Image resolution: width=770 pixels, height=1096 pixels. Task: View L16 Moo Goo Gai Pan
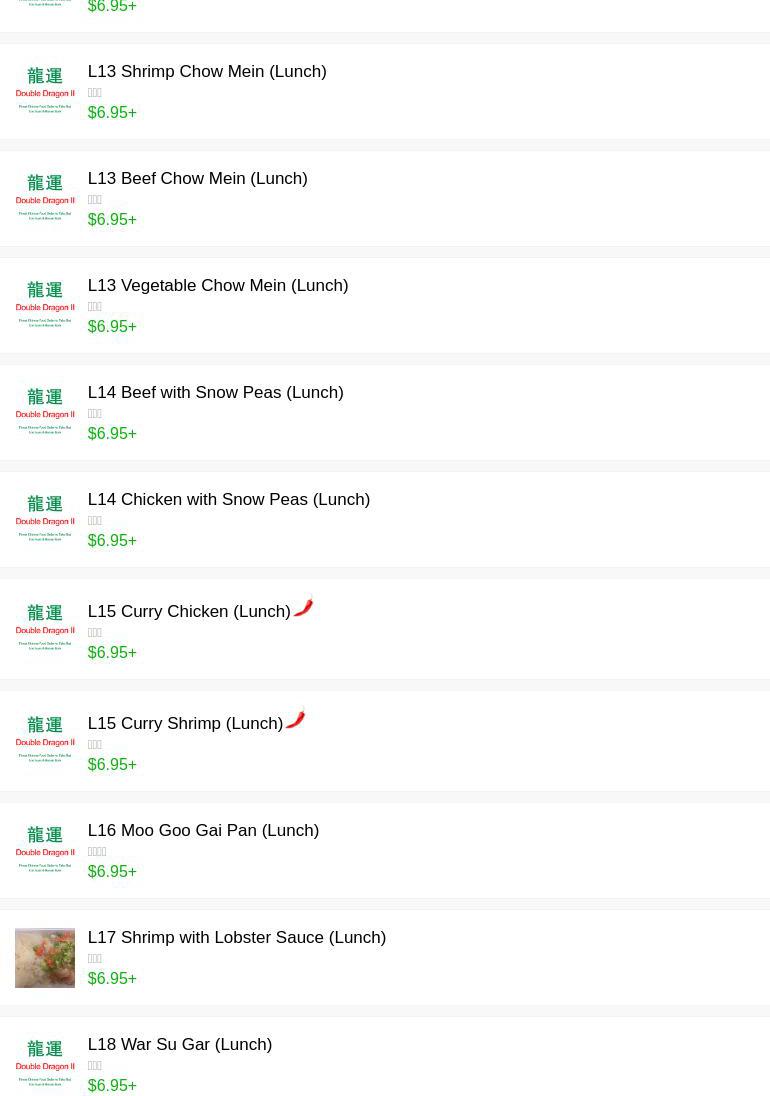pyautogui.click(x=203, y=831)
